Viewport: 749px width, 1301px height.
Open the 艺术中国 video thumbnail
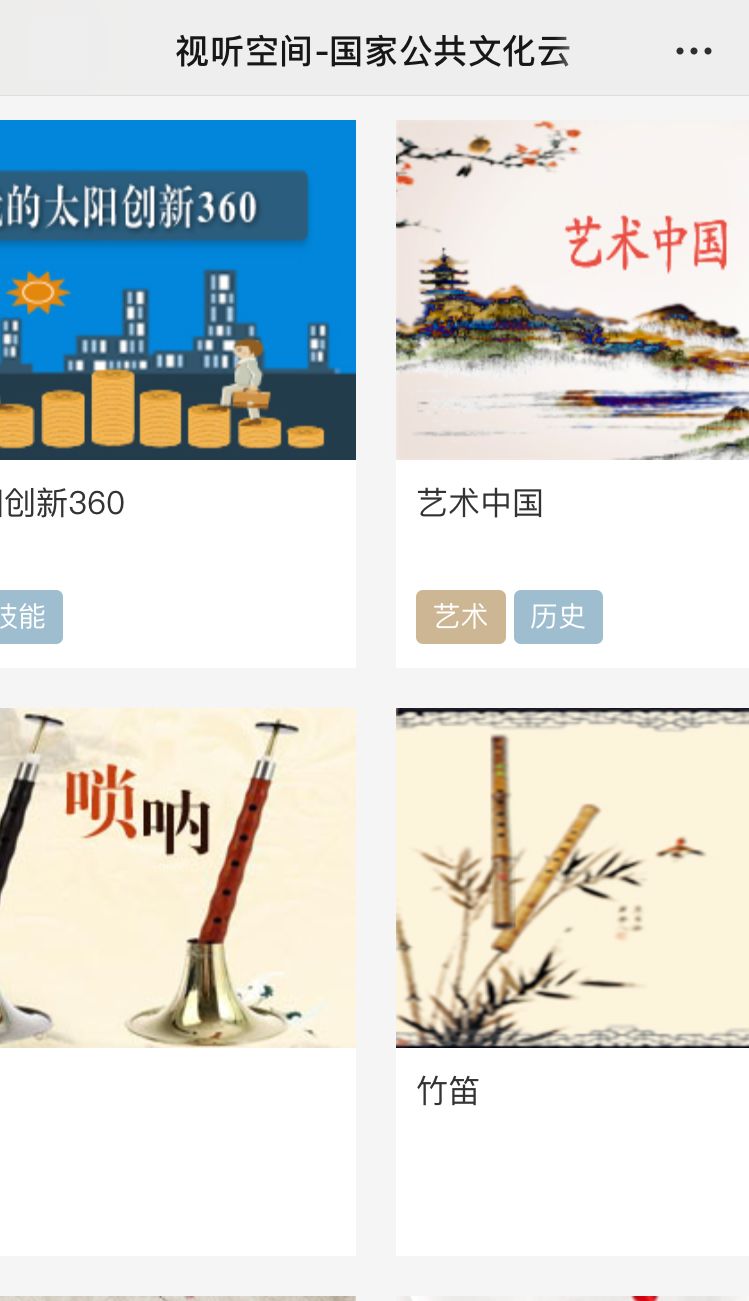[x=571, y=289]
